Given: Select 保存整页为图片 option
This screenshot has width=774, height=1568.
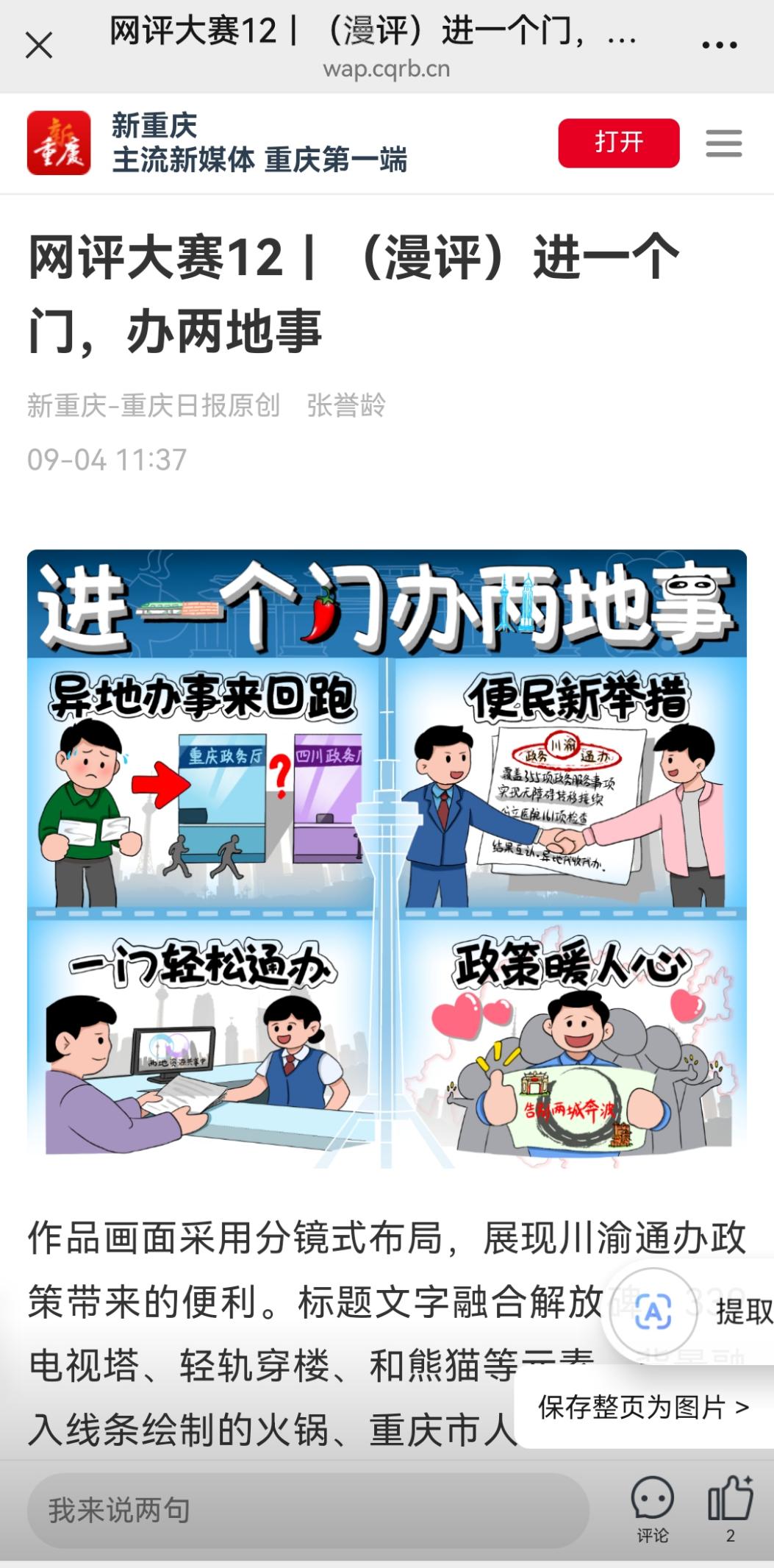Looking at the screenshot, I should click(x=643, y=1408).
